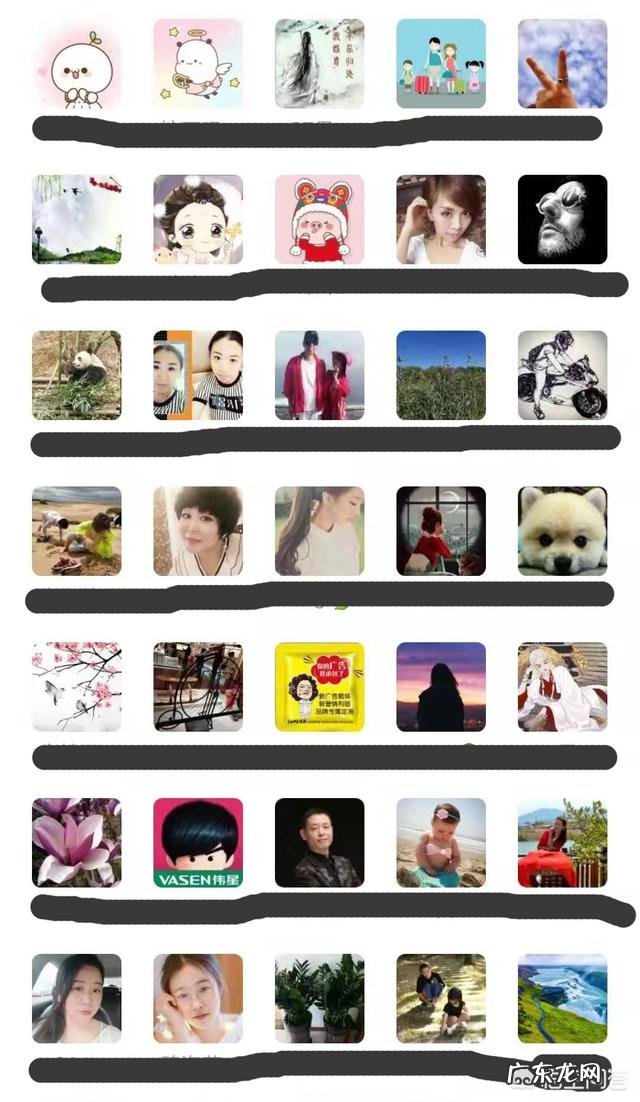Open the member with cartoon pig in red hat avatar
Screen dimensions: 640x1102
(x=319, y=219)
